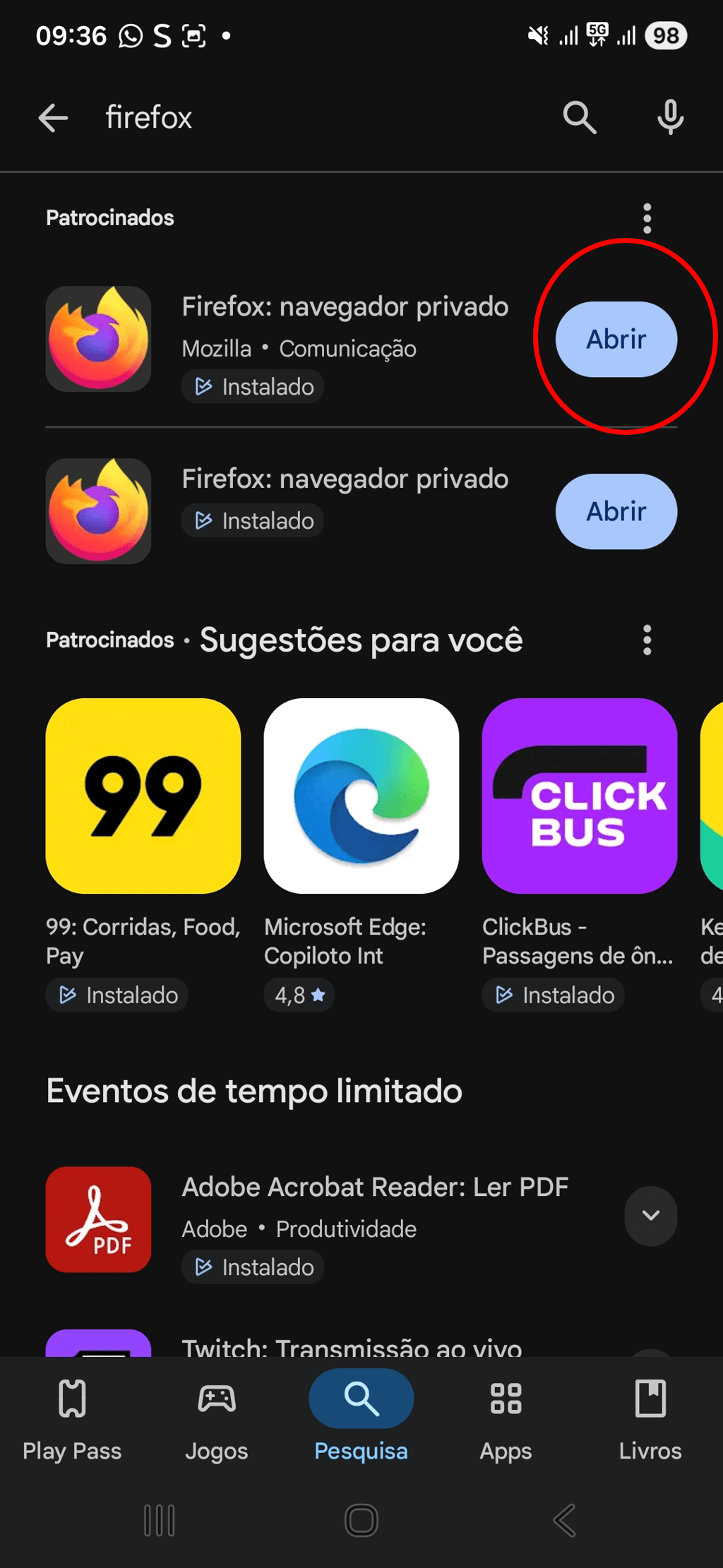View the 99: Corridas, Food, Pay app

coord(143,796)
